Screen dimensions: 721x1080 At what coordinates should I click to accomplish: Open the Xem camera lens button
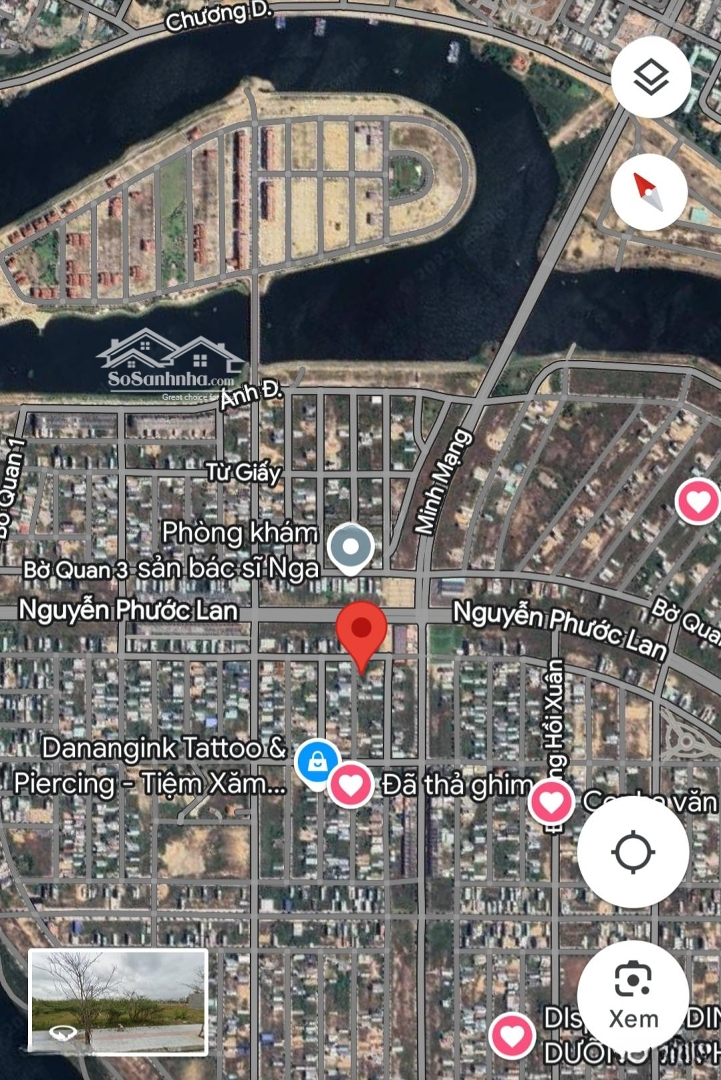click(632, 995)
